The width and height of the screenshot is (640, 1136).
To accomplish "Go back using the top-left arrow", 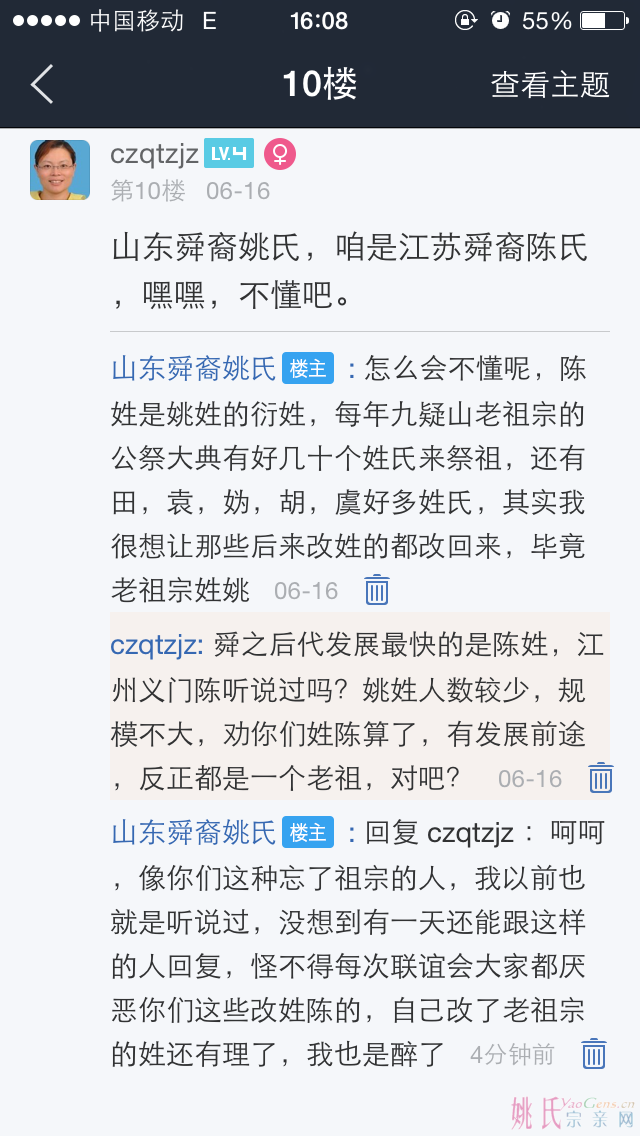I will point(42,84).
